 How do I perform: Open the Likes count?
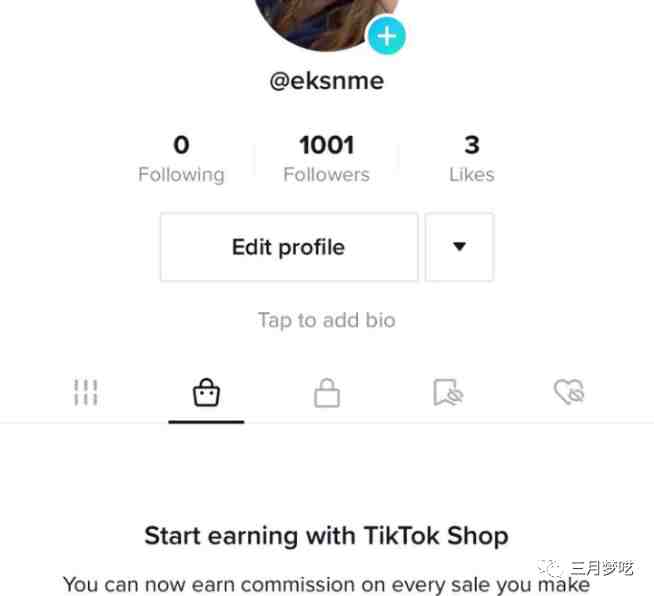(471, 160)
